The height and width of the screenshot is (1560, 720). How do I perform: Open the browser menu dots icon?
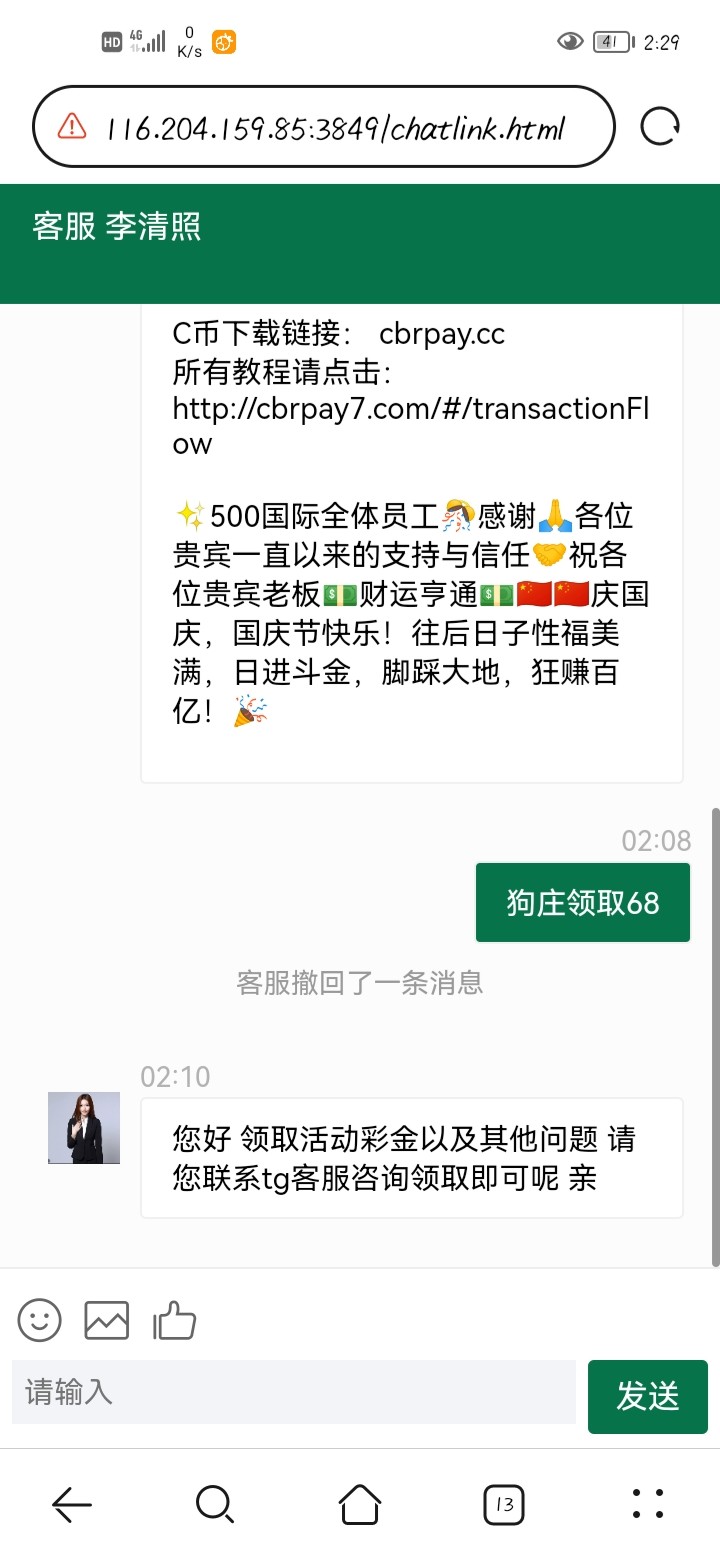648,1503
